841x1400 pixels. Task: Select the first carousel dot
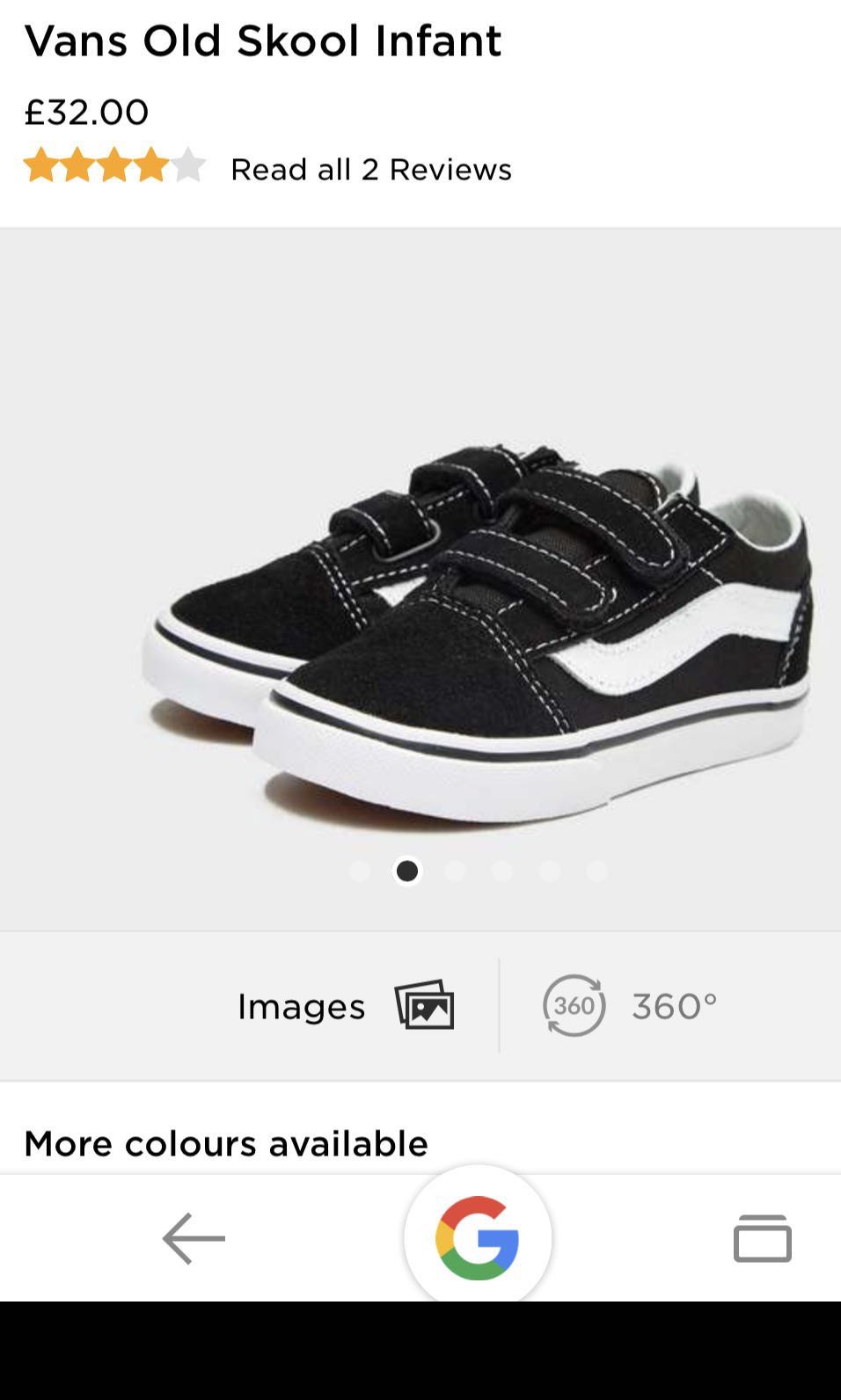point(360,871)
